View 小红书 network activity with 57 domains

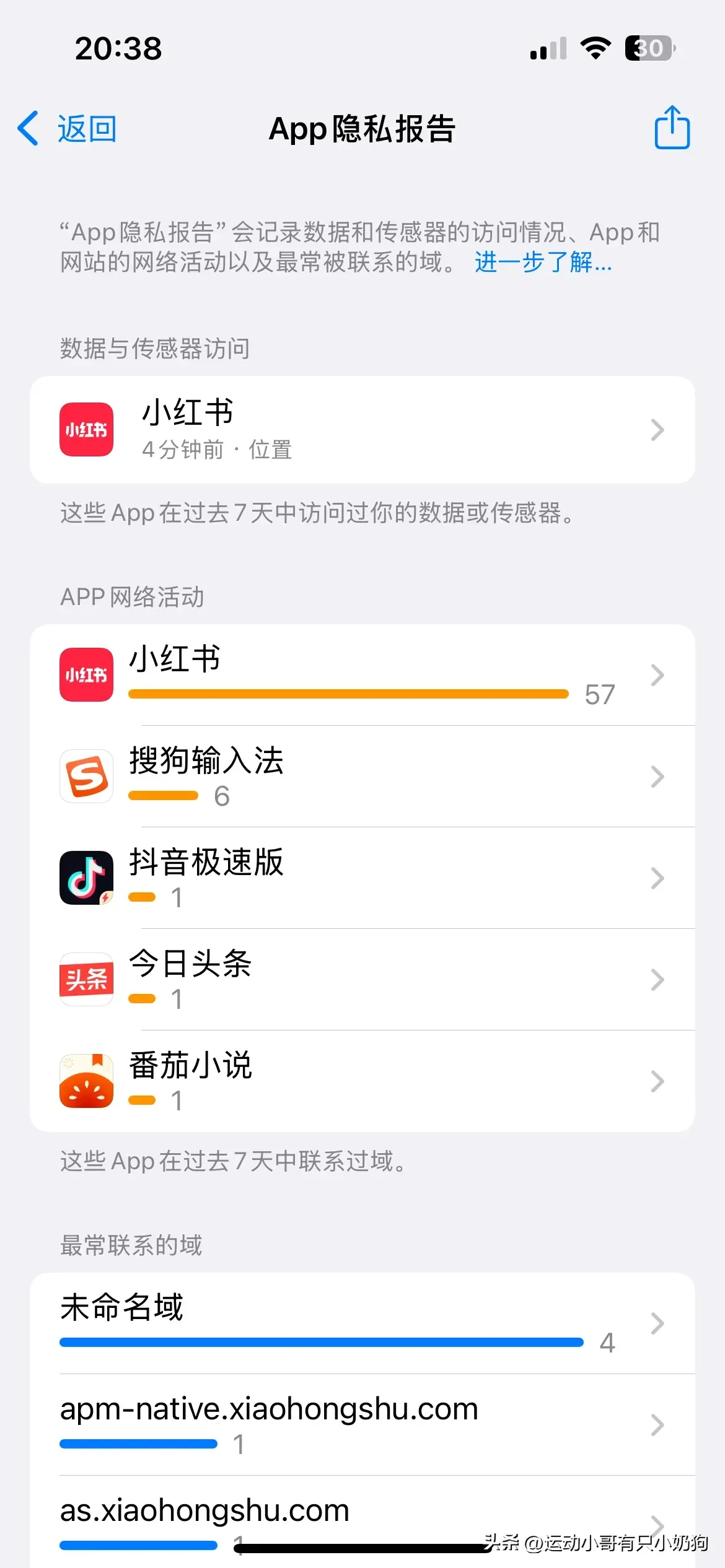pyautogui.click(x=362, y=675)
